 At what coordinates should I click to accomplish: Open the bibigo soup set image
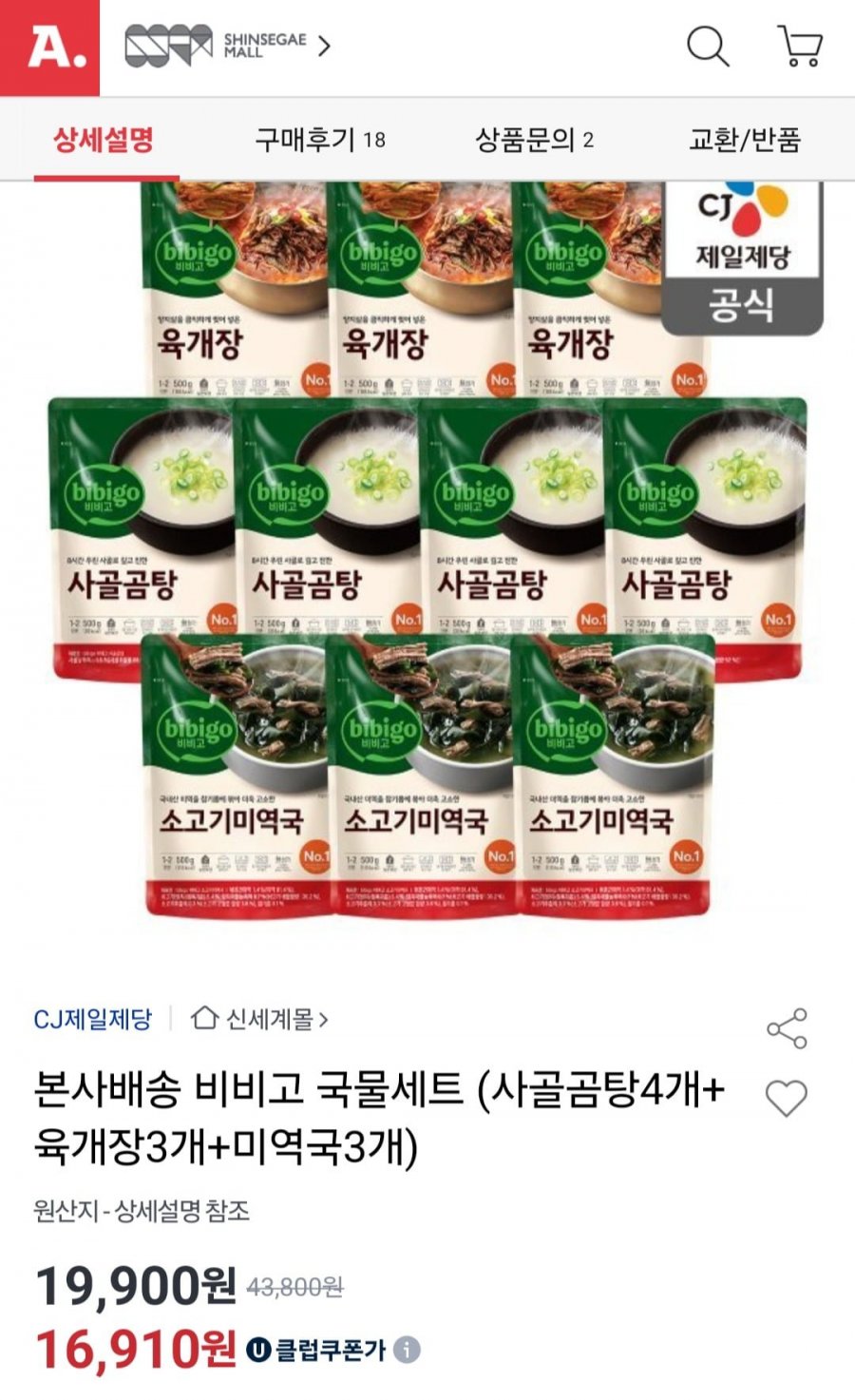pyautogui.click(x=427, y=551)
